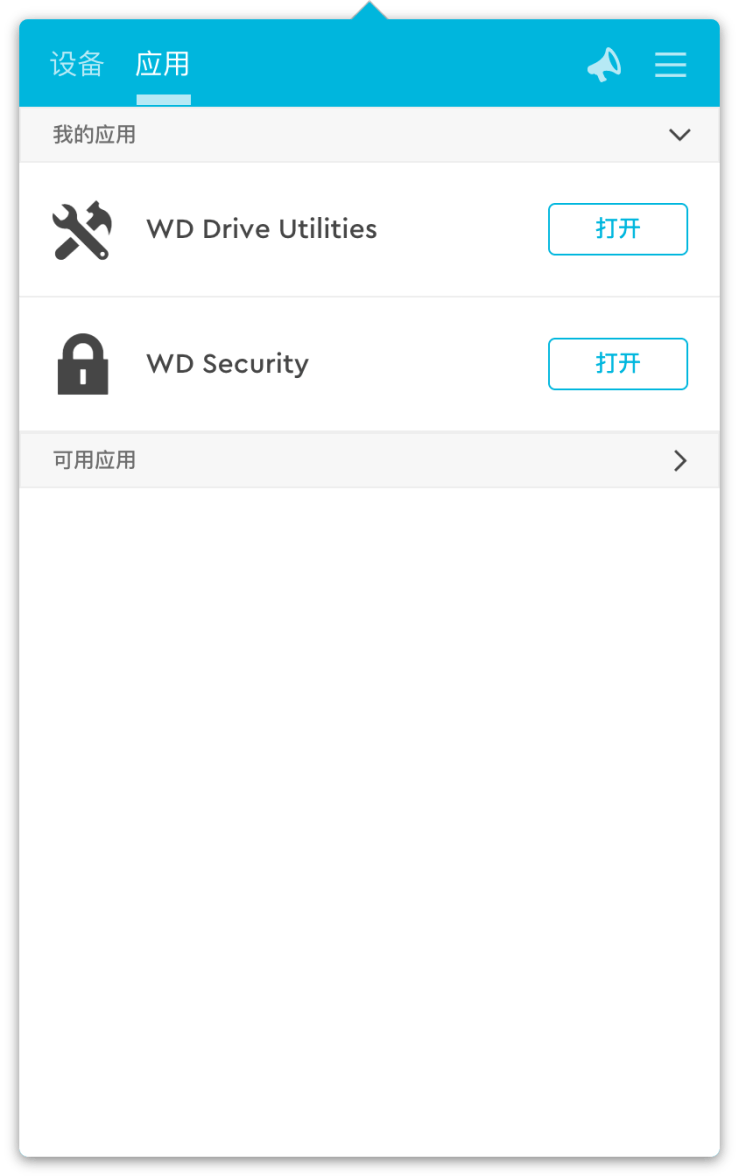
Task: Click the lock icon beside WD Security
Action: pyautogui.click(x=83, y=363)
